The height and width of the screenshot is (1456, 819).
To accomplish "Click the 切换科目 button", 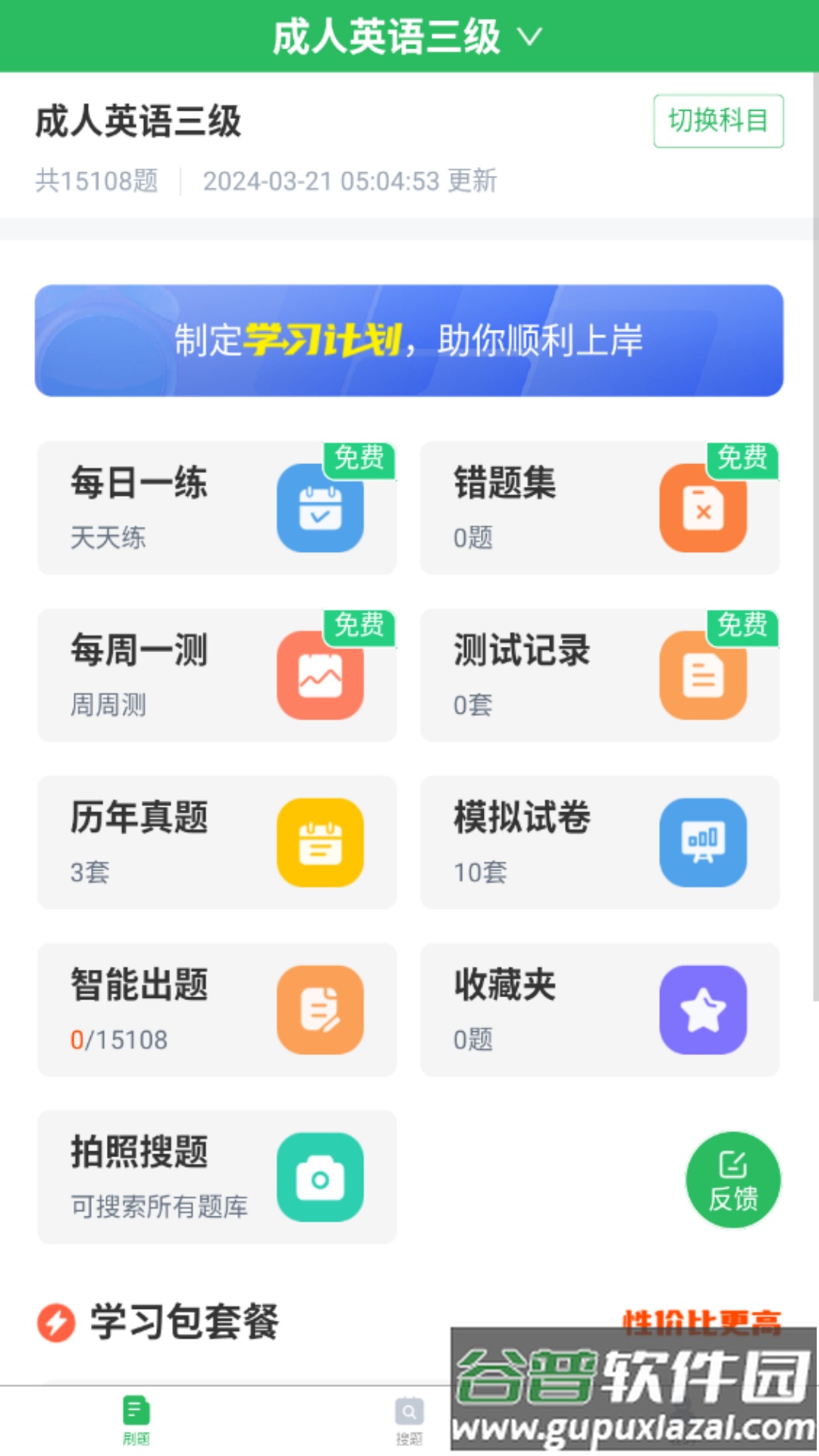I will 719,120.
